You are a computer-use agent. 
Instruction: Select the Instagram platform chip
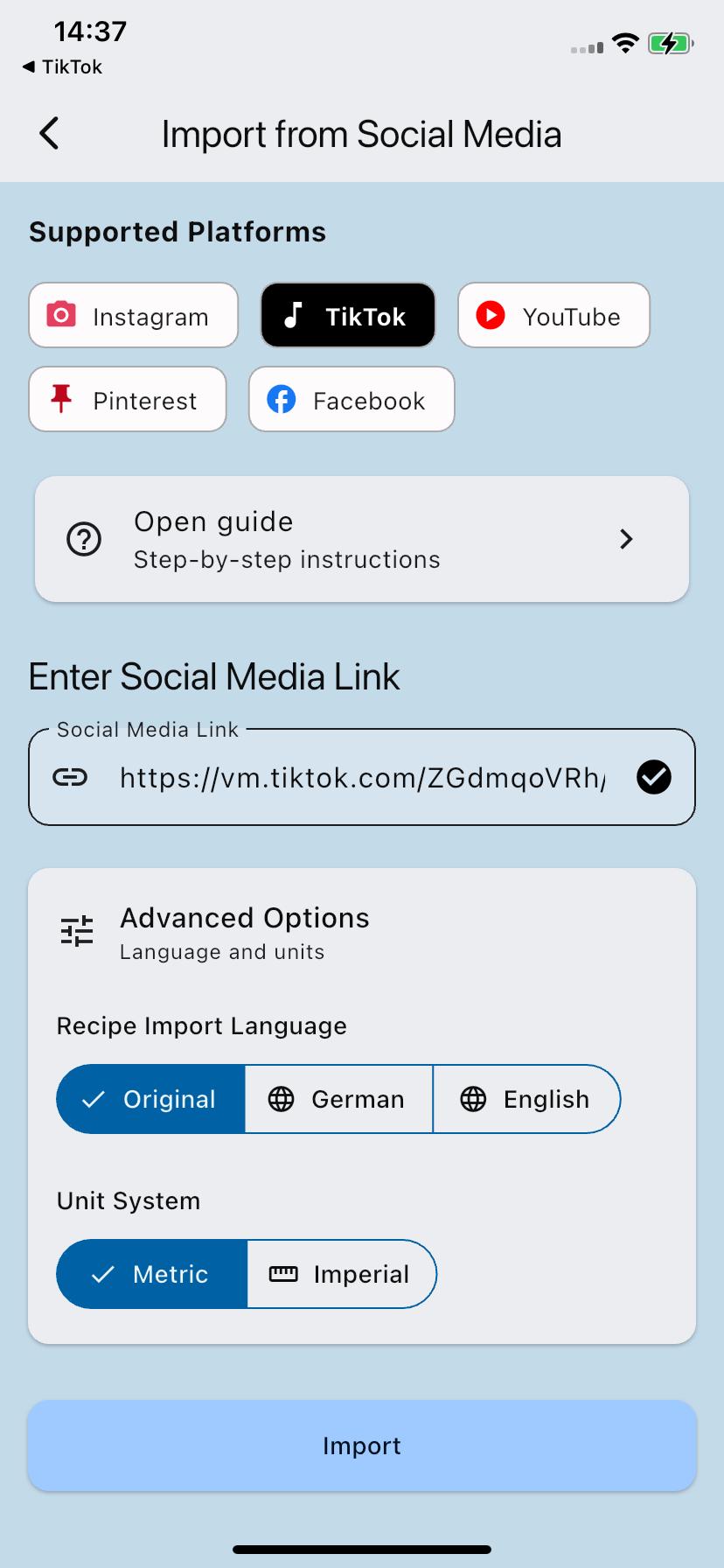coord(133,315)
